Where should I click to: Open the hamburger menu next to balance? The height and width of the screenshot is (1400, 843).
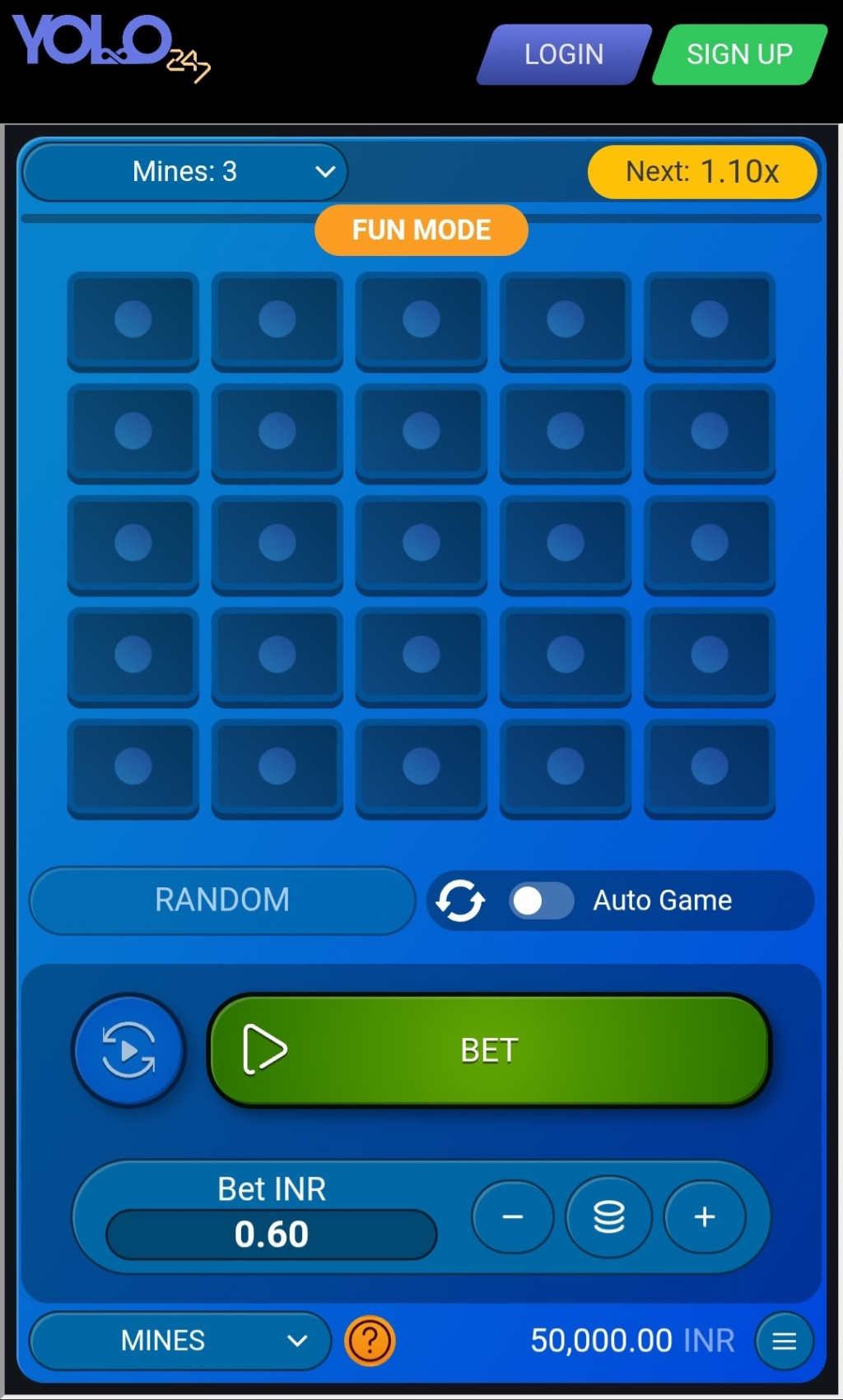(784, 1341)
